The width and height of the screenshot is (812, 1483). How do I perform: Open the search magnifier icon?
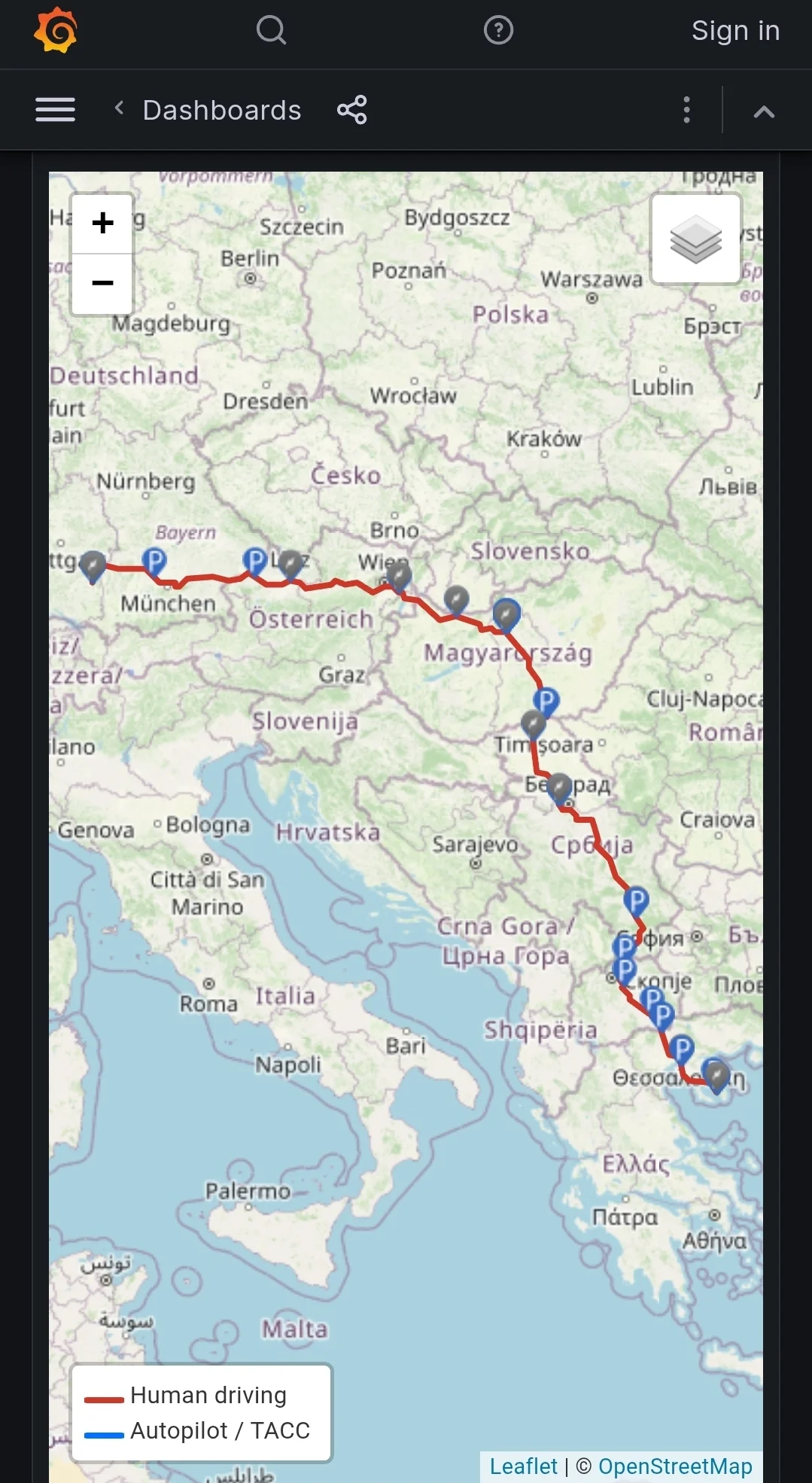271,31
